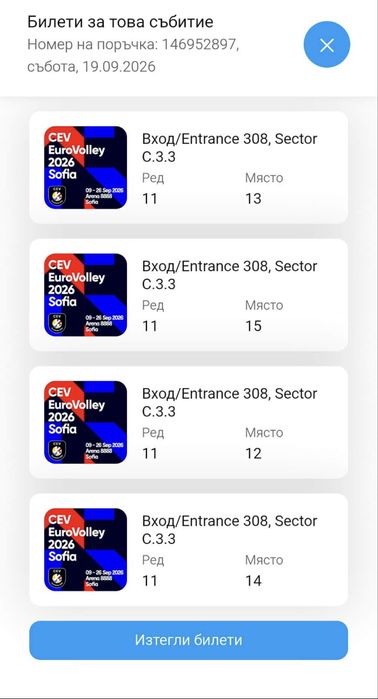Image resolution: width=378 pixels, height=699 pixels.
Task: Select the ticket for seat 12
Action: point(189,422)
